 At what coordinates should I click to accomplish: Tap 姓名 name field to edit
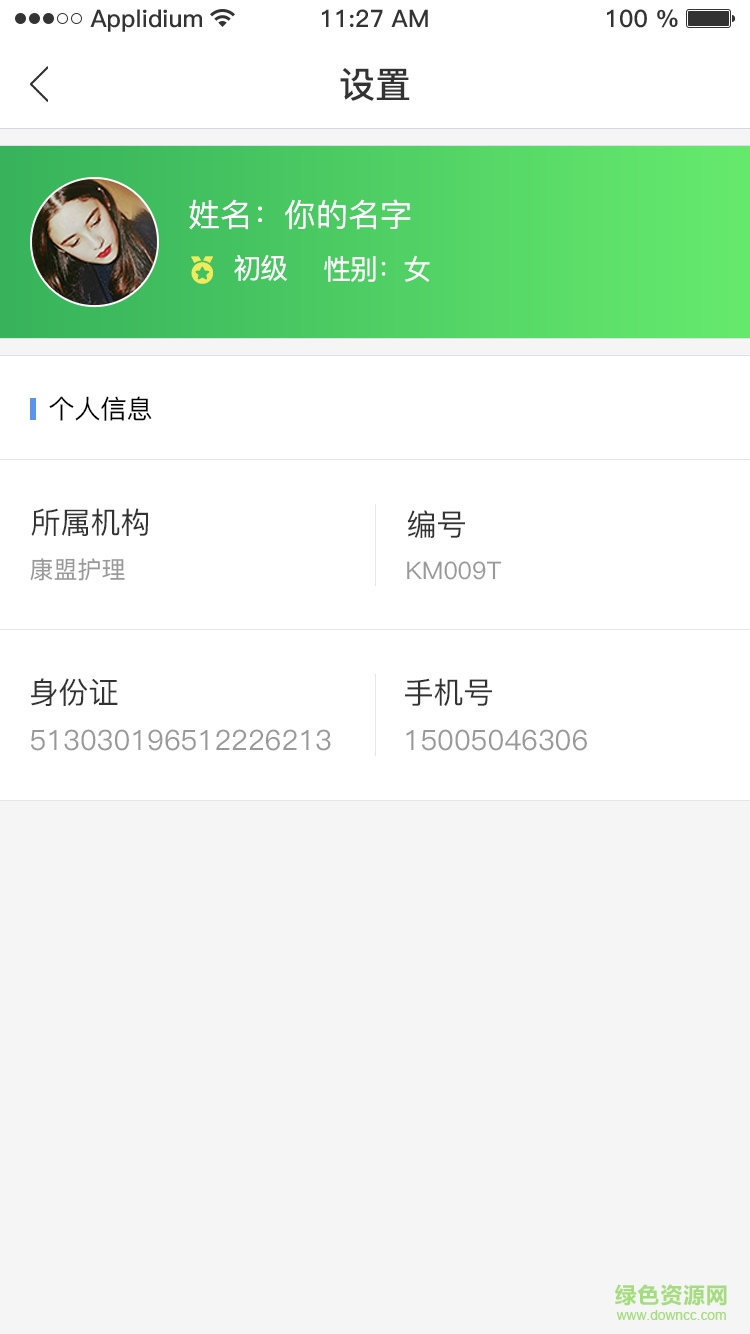coord(300,214)
